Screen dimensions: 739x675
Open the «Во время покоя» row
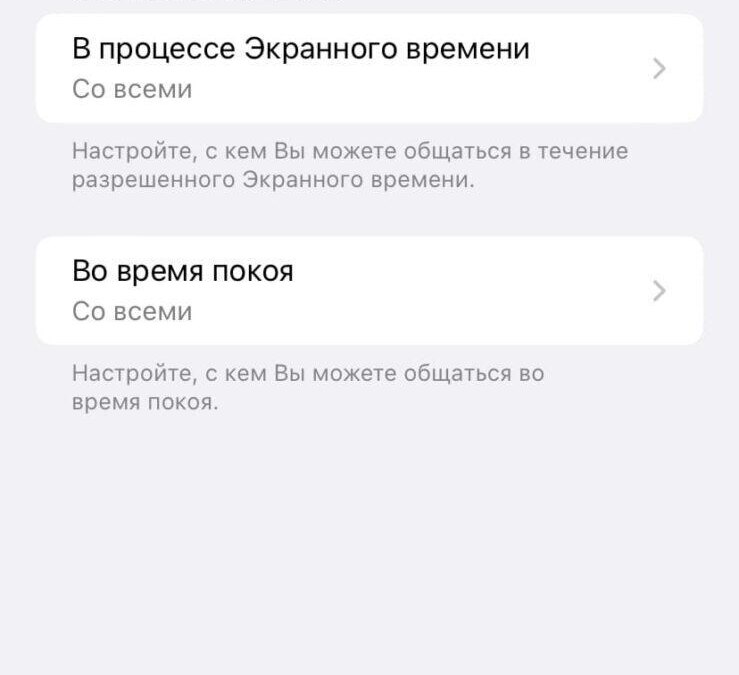point(368,291)
